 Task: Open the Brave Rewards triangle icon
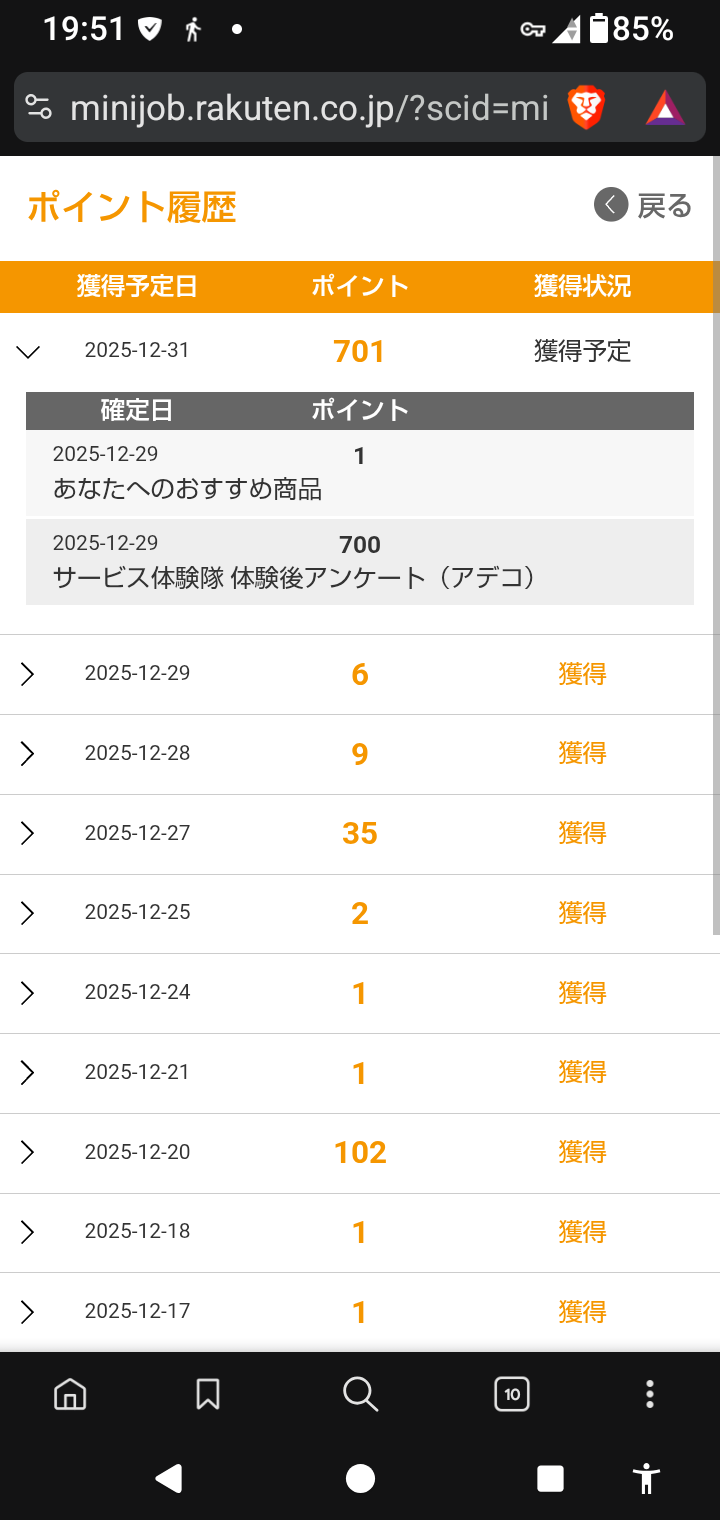665,108
